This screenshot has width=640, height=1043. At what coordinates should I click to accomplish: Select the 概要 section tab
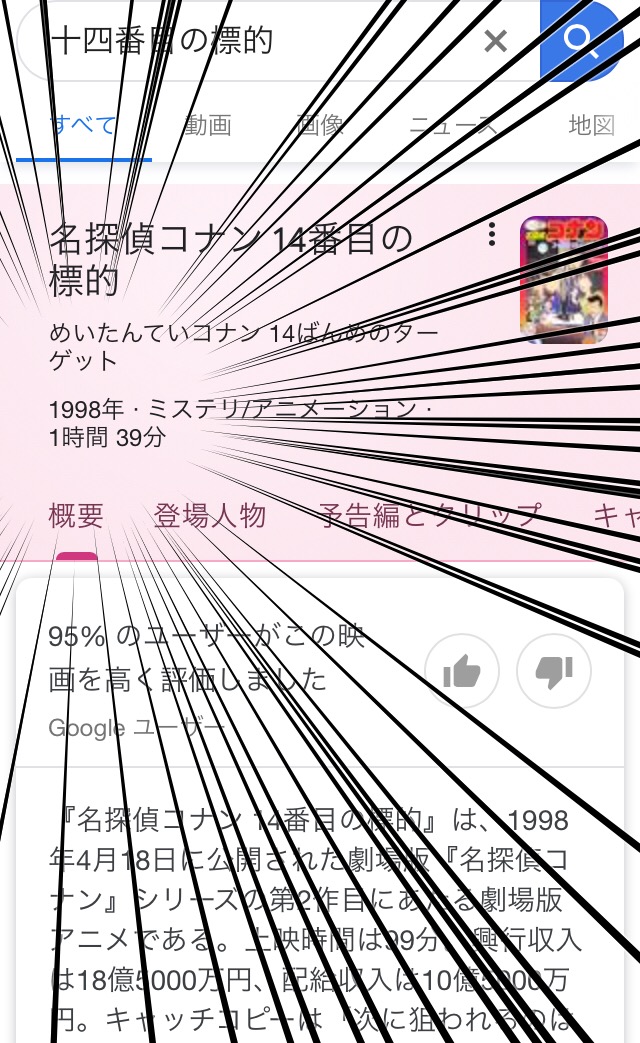pos(76,515)
